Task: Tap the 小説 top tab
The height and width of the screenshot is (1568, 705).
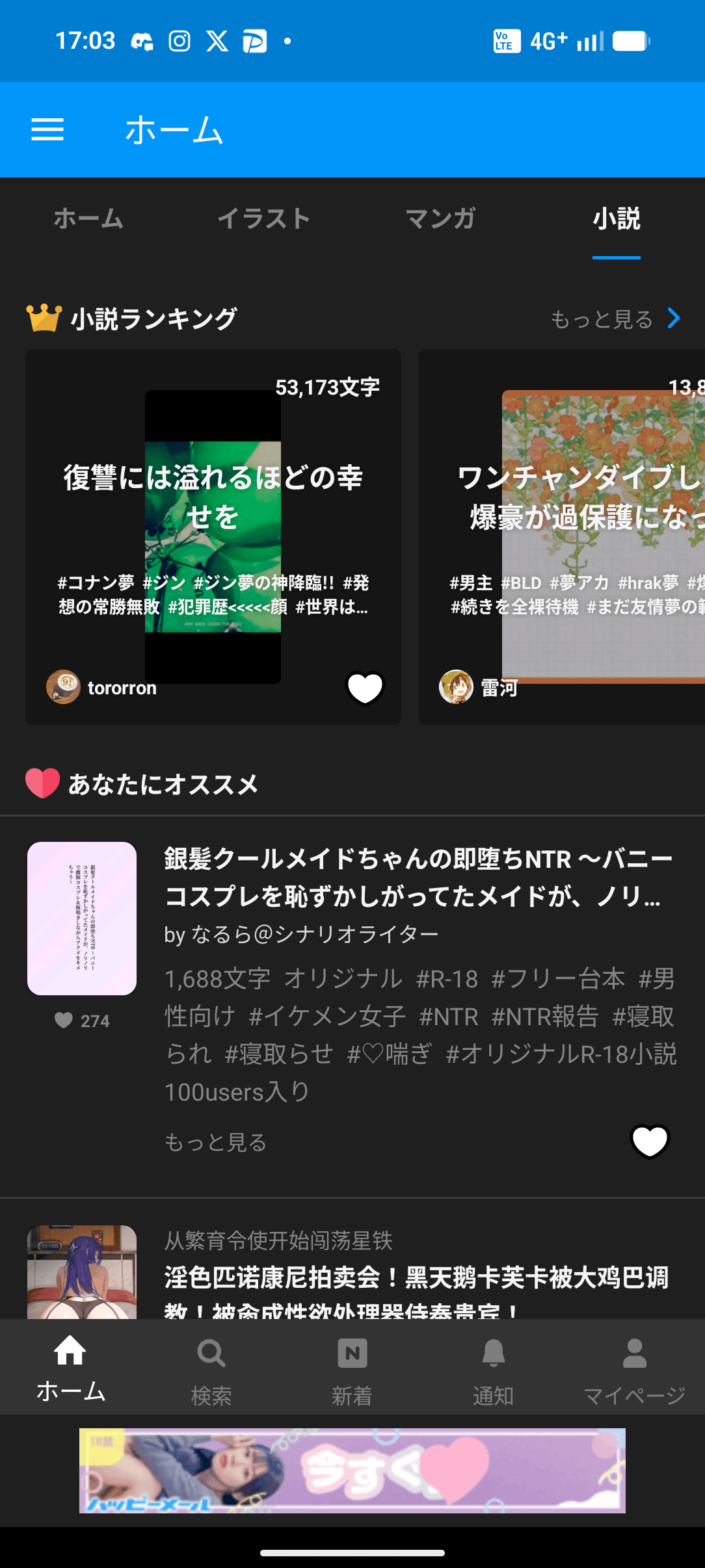Action: coord(616,218)
